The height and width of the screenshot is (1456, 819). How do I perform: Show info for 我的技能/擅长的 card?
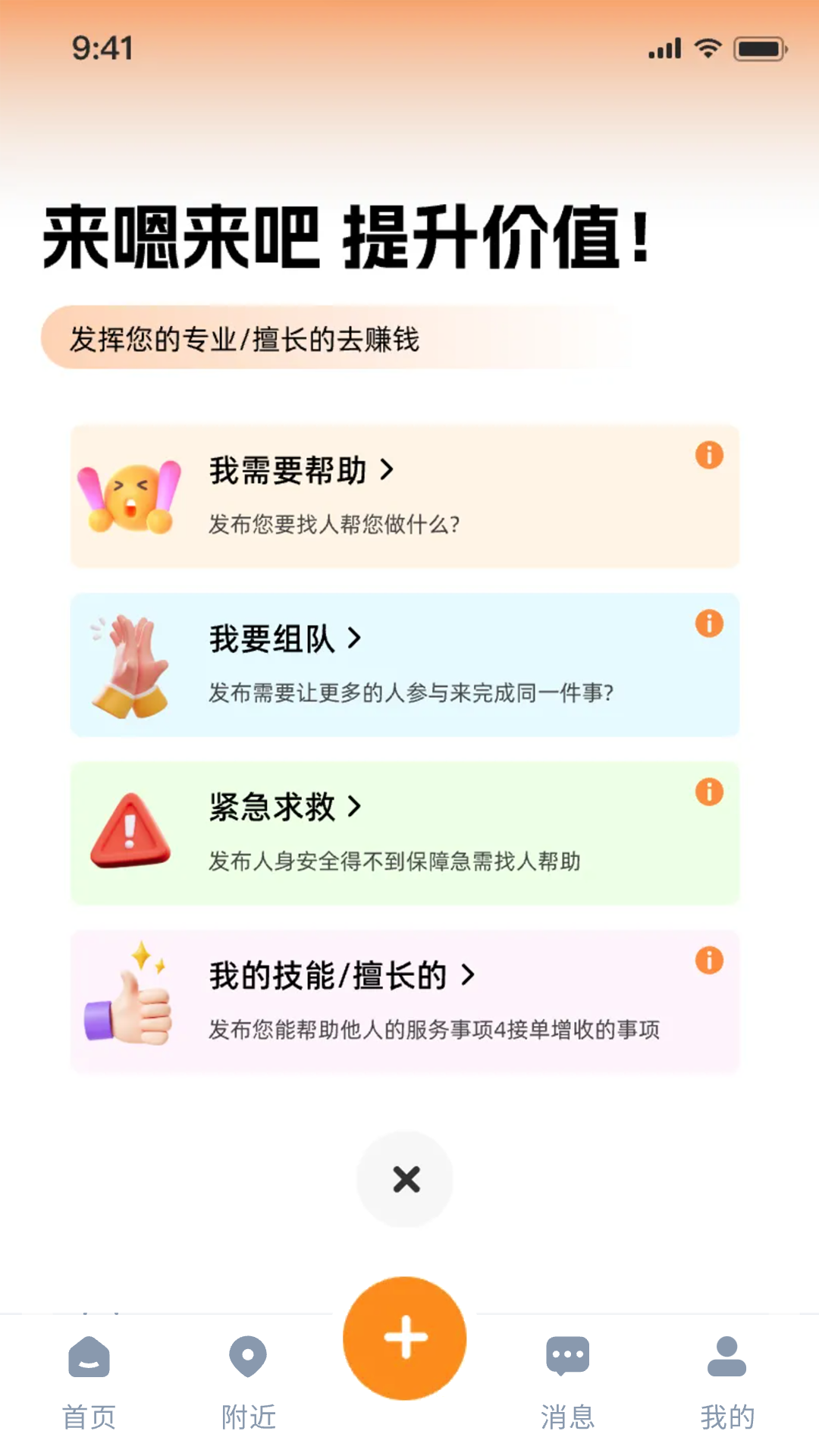pos(708,961)
